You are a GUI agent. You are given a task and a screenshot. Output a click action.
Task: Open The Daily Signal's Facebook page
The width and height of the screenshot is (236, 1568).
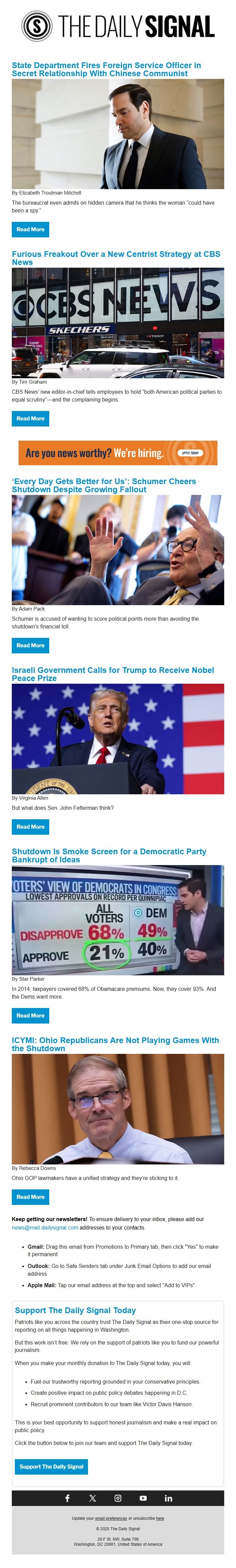click(x=67, y=1498)
